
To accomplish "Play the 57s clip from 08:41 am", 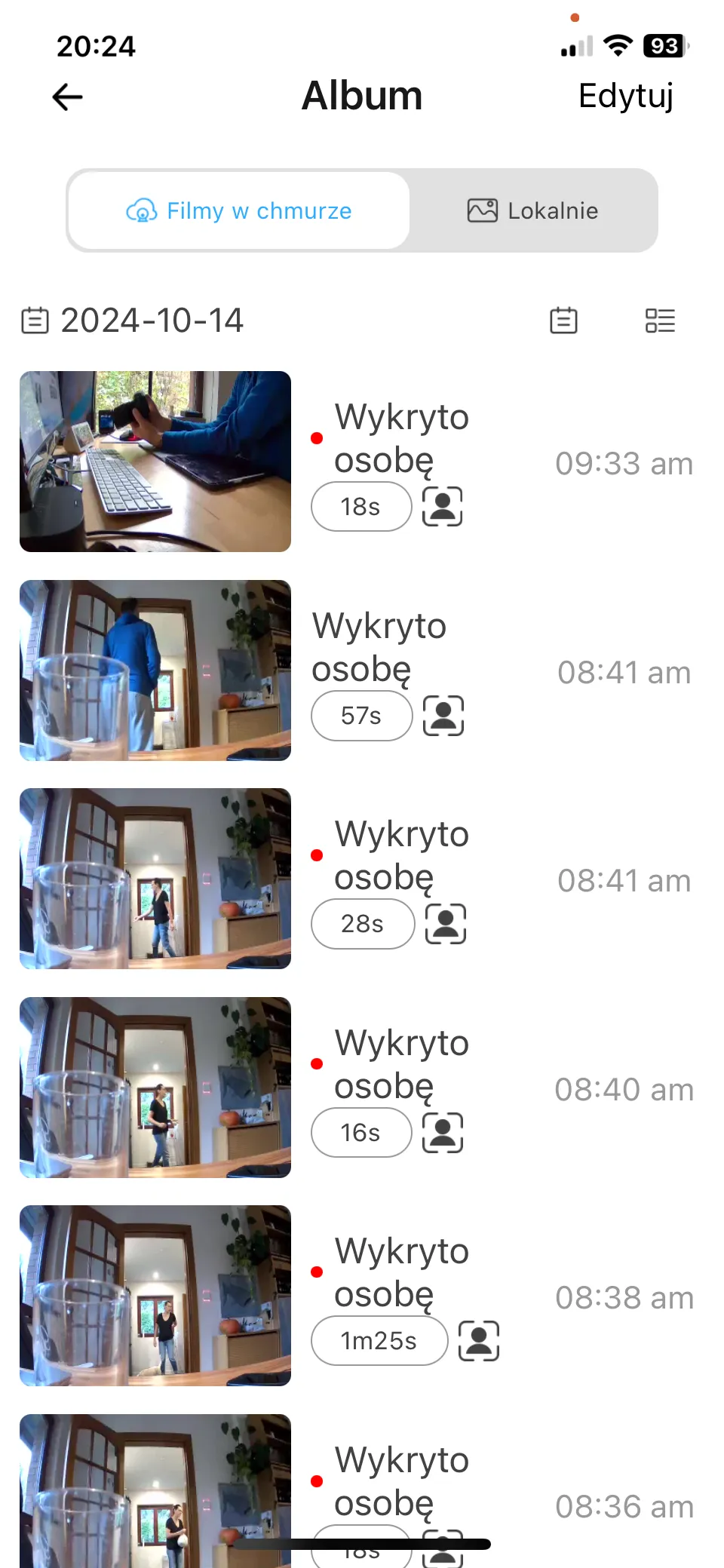I will [356, 670].
